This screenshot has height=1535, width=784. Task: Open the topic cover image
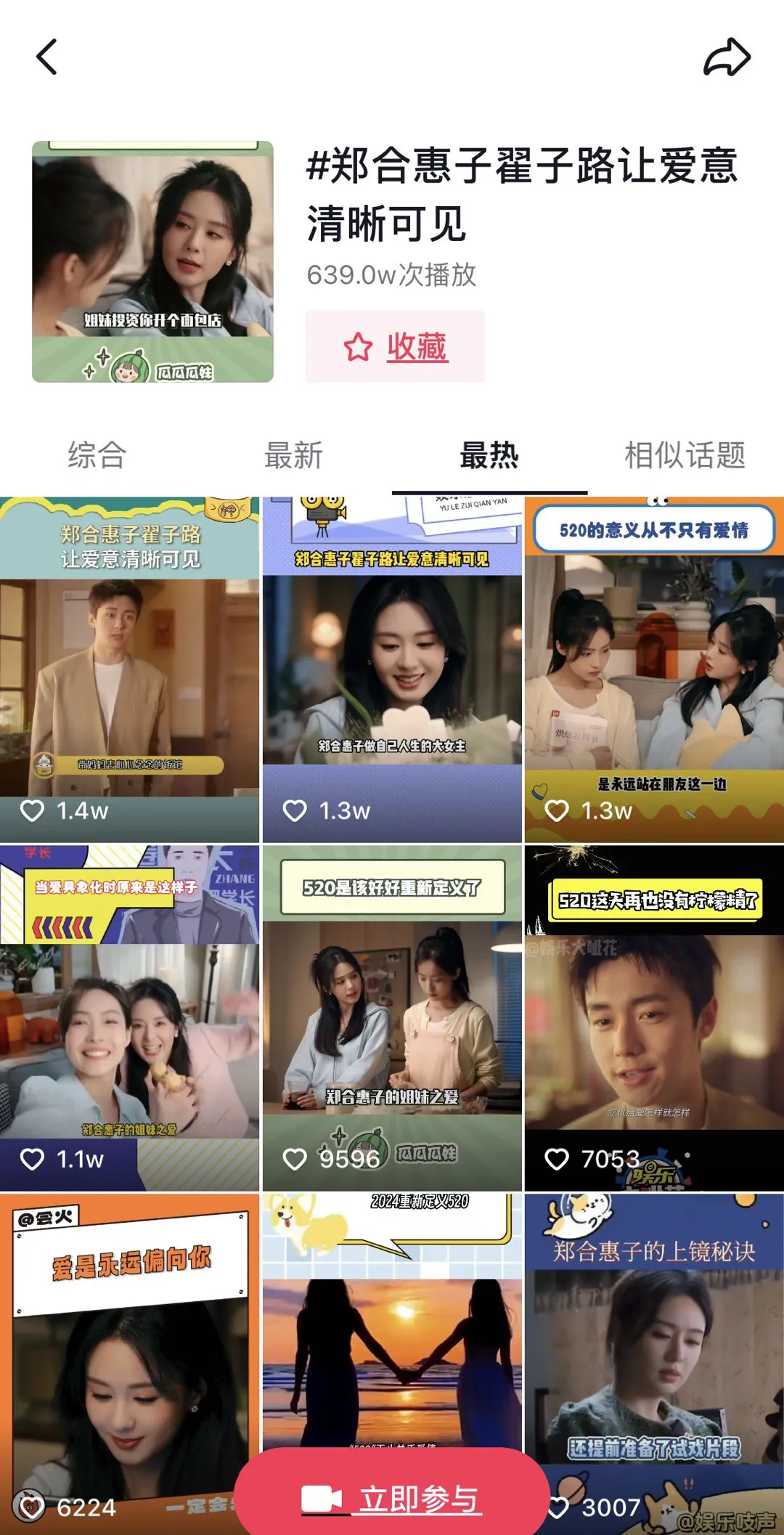point(152,261)
